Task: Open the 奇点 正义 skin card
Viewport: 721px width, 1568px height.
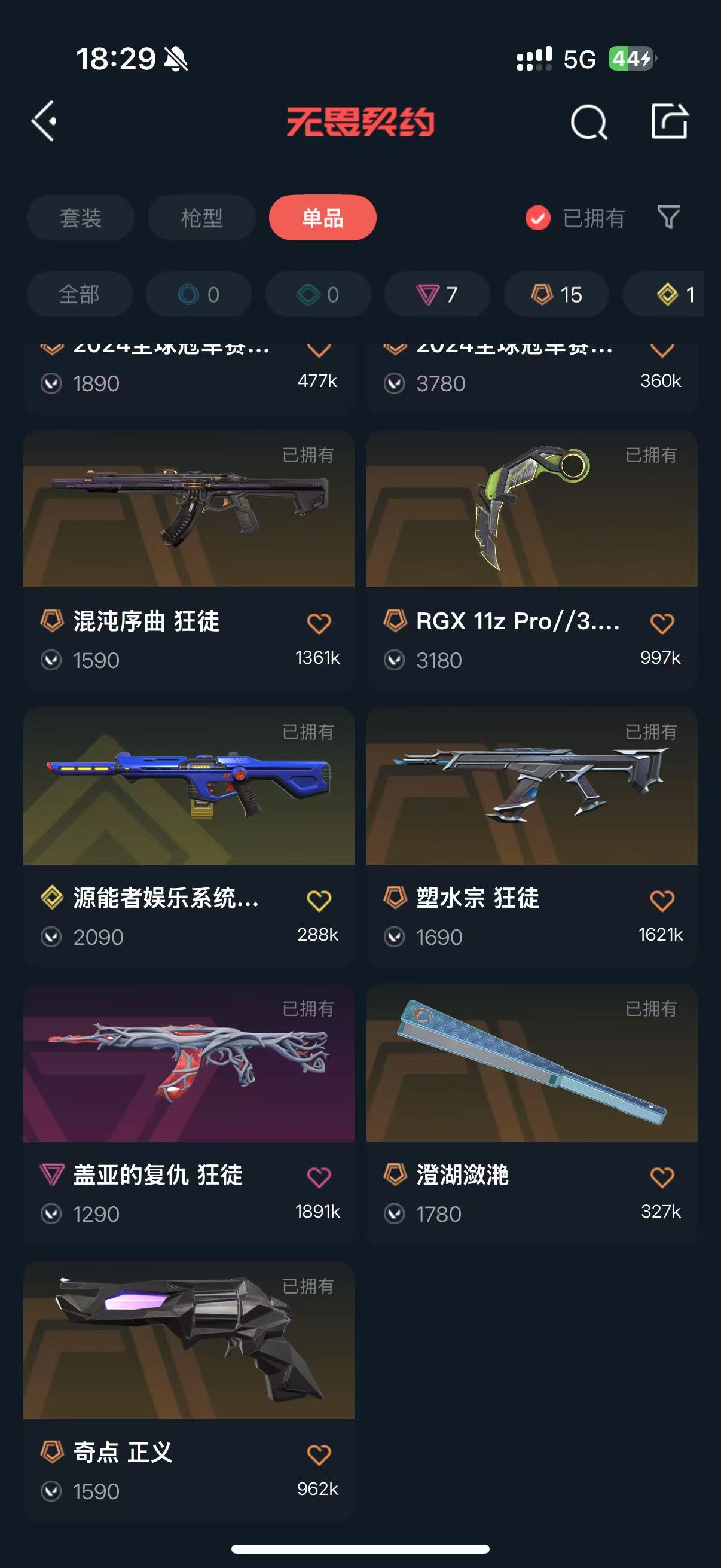Action: click(188, 1391)
